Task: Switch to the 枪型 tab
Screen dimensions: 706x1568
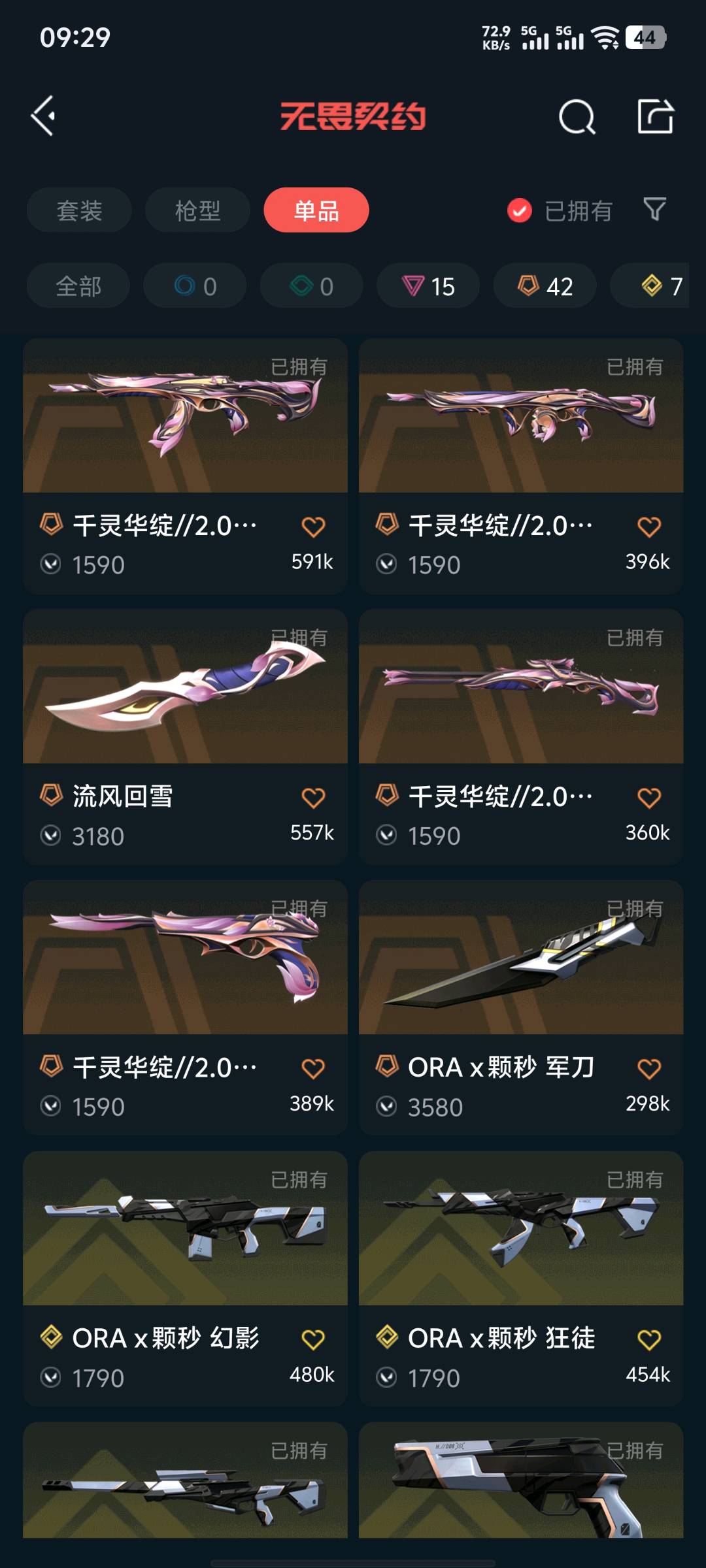Action: pyautogui.click(x=197, y=210)
